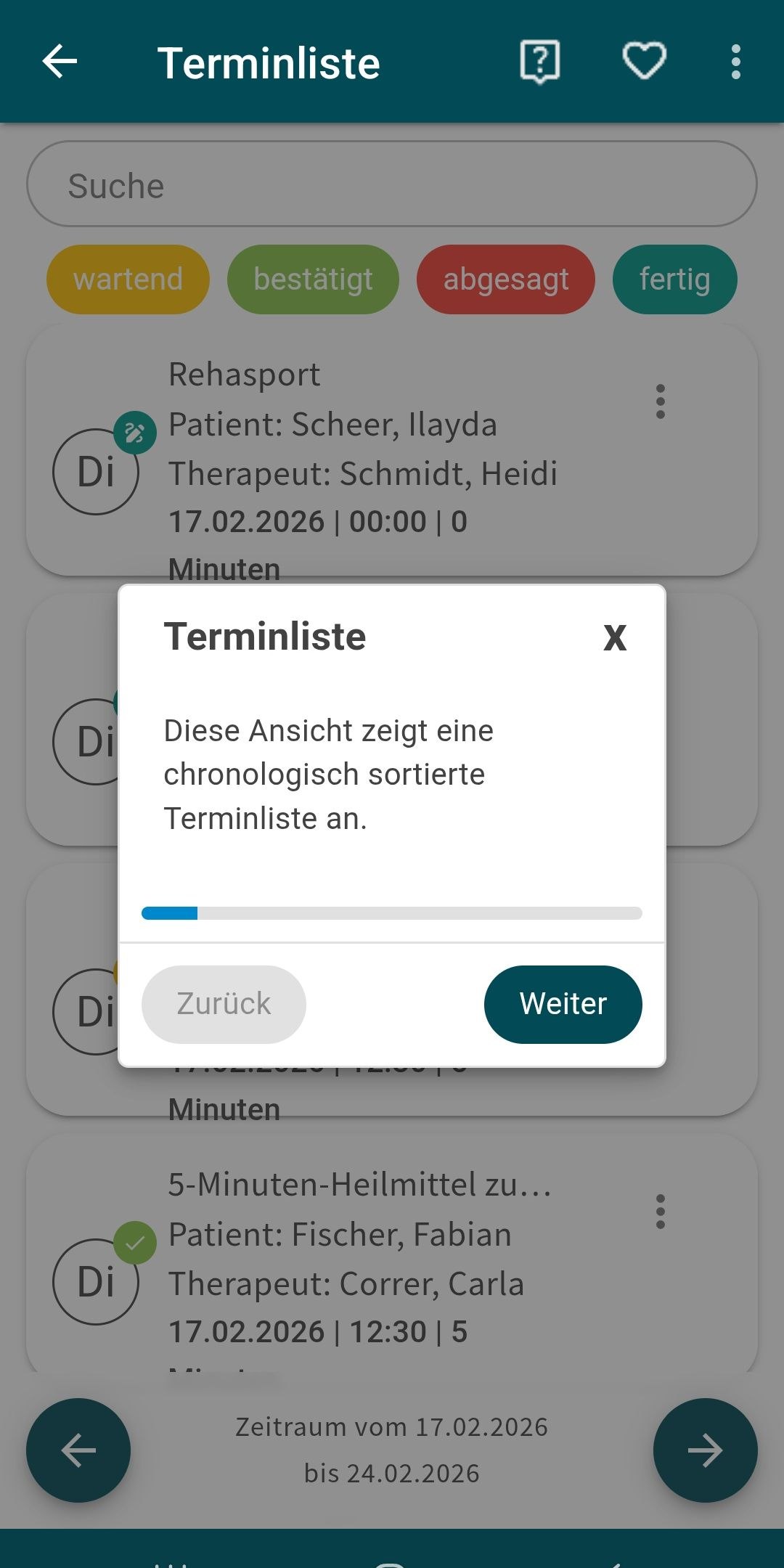Open the help icon in the app bar
This screenshot has width=784, height=1568.
click(x=539, y=62)
